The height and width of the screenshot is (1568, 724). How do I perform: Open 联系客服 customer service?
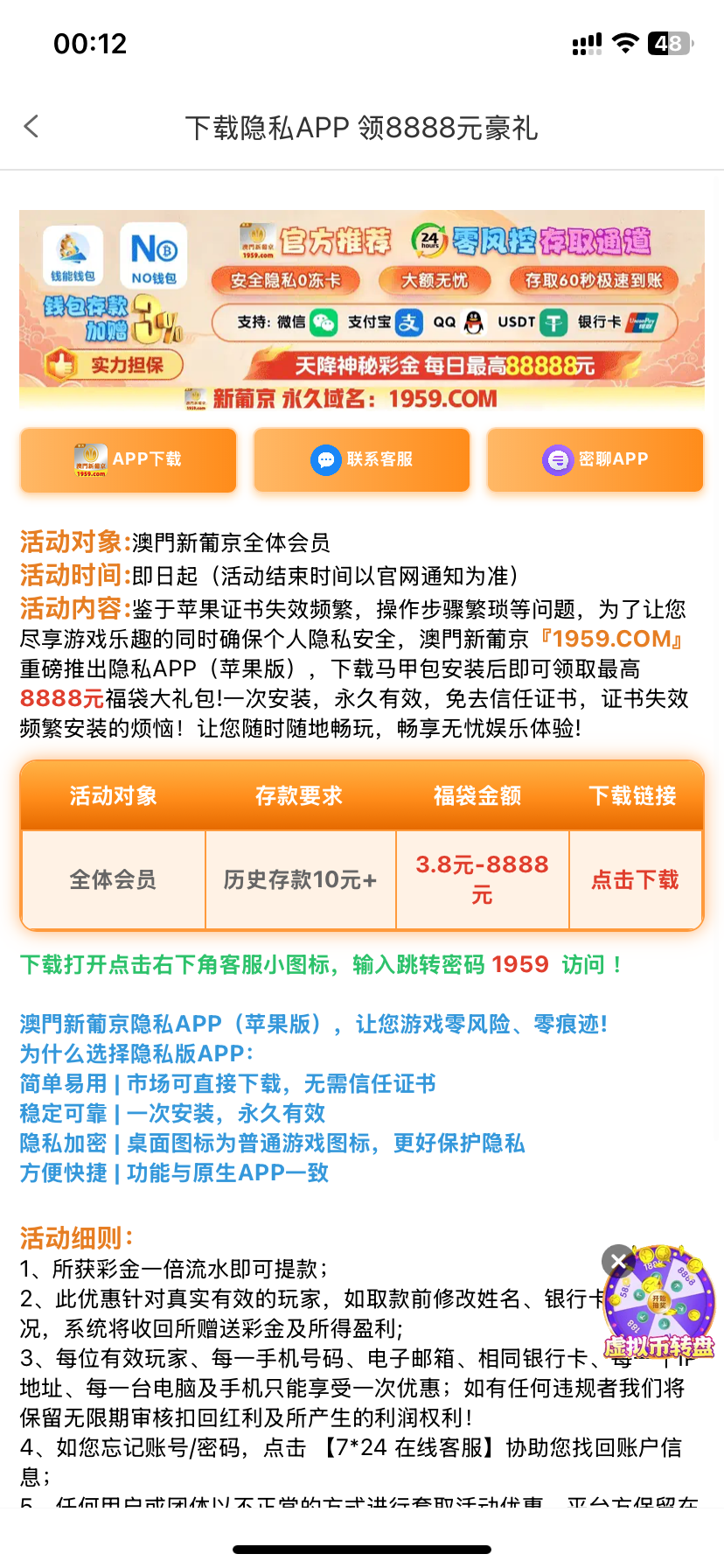tap(362, 459)
